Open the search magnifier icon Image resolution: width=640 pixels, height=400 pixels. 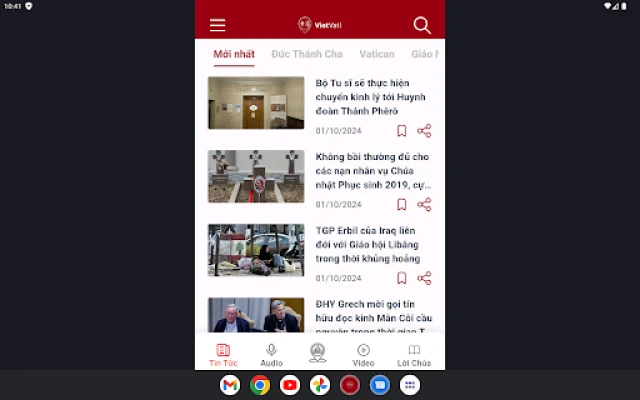pos(422,25)
